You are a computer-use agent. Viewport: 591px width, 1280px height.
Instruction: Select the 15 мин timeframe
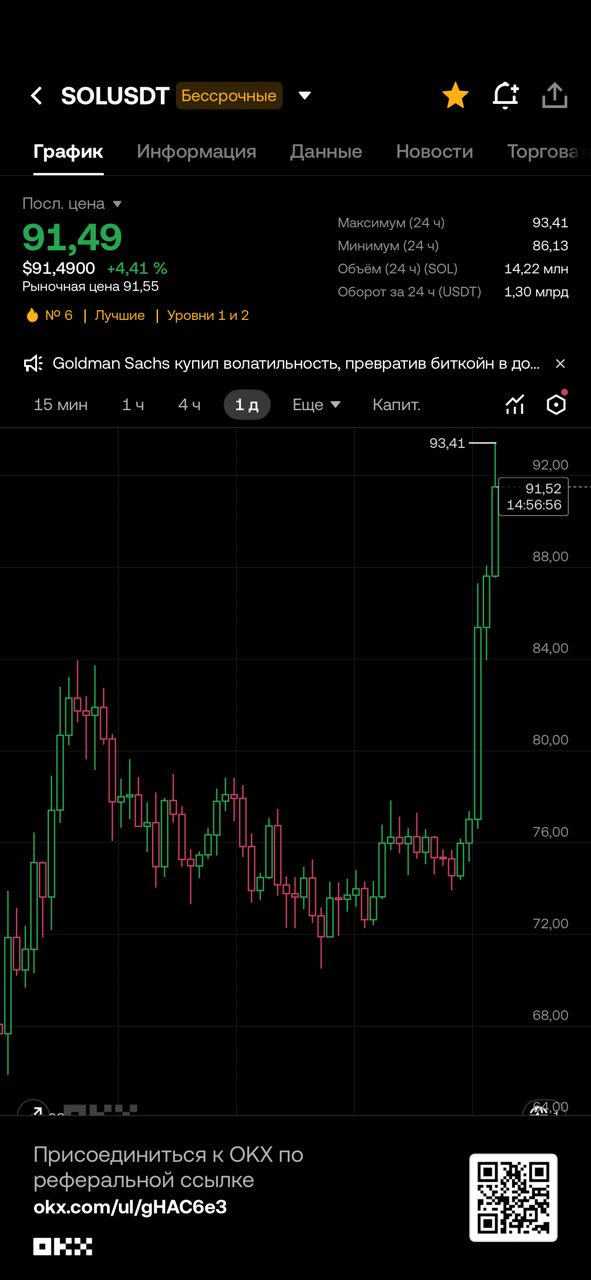tap(61, 405)
